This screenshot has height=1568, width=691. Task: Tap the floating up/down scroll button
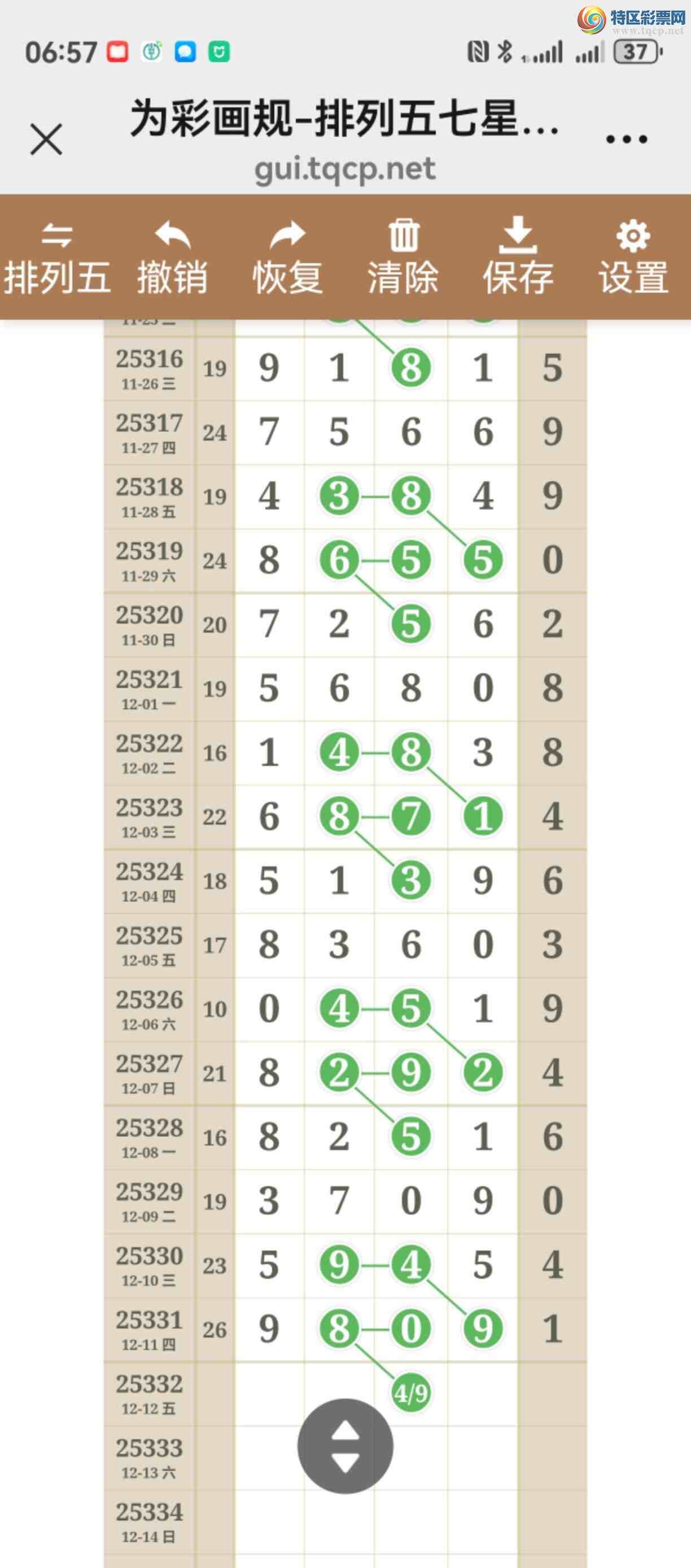(x=345, y=1446)
